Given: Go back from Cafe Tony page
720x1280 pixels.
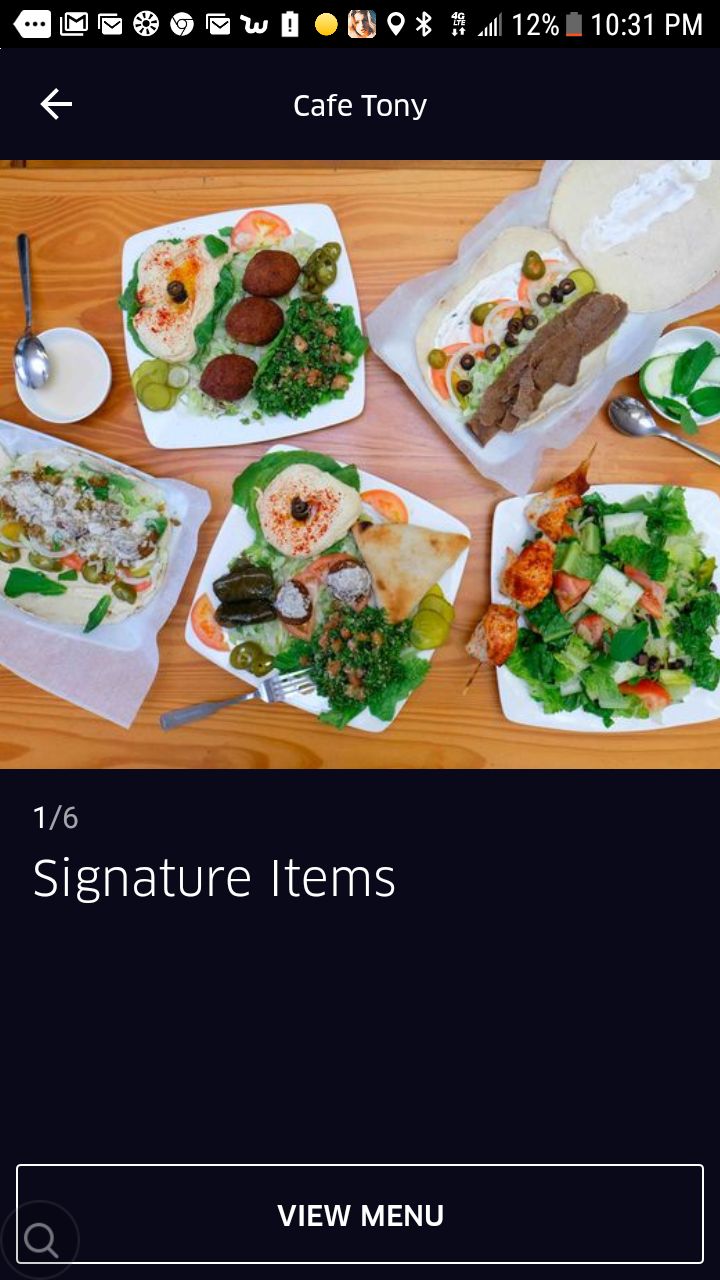Looking at the screenshot, I should point(56,104).
